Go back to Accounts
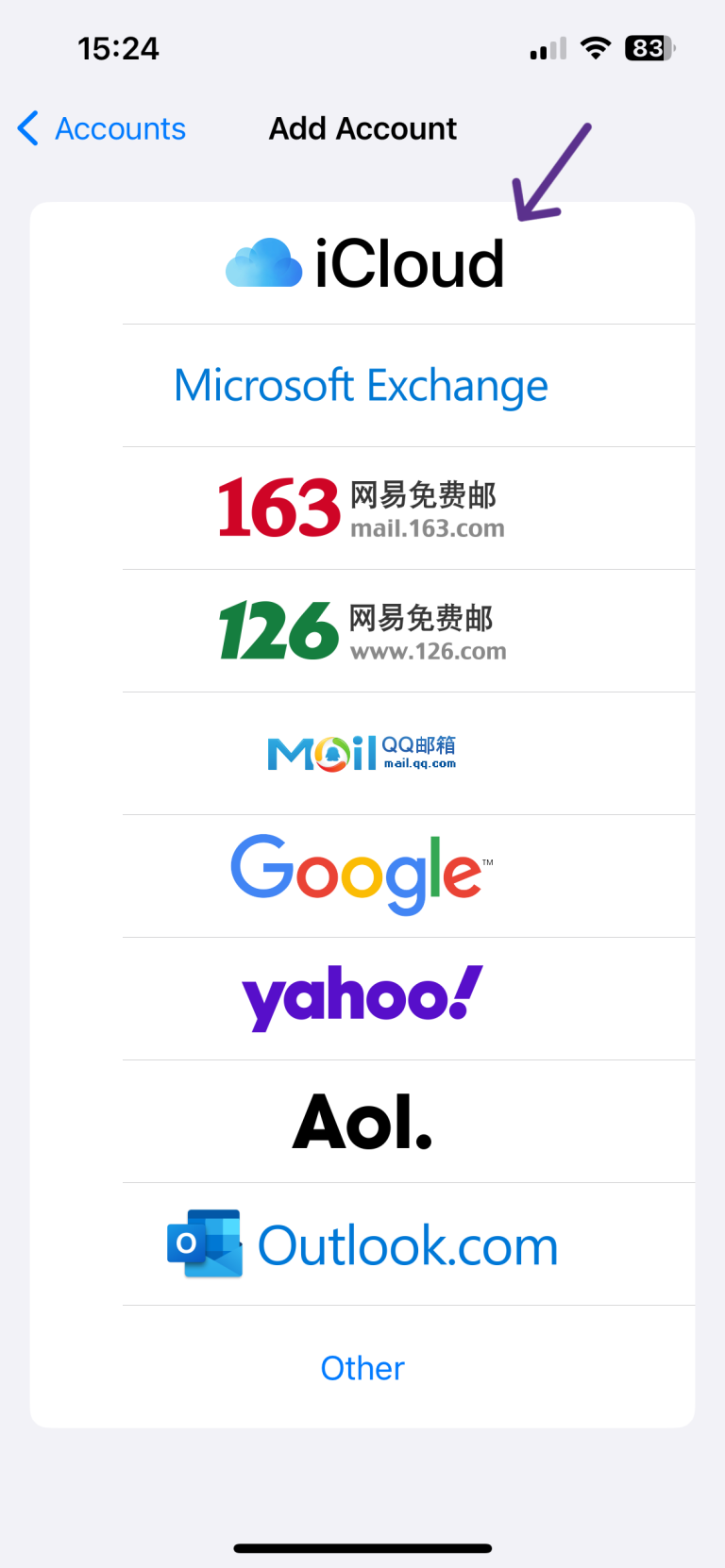This screenshot has width=725, height=1568. 102,128
